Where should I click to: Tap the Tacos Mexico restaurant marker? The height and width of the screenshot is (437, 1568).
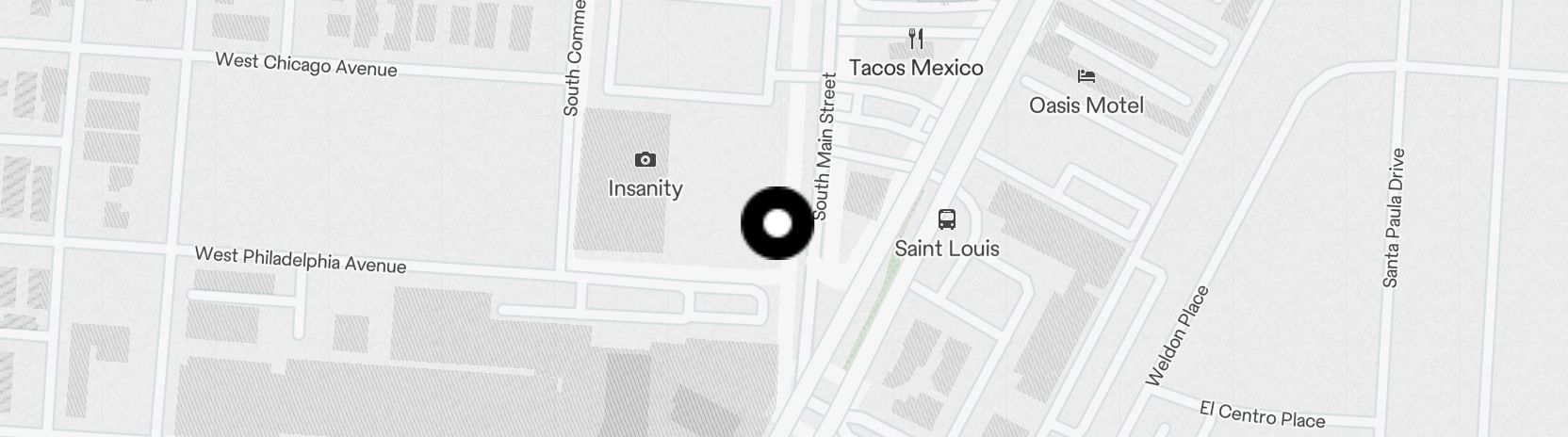pyautogui.click(x=915, y=40)
